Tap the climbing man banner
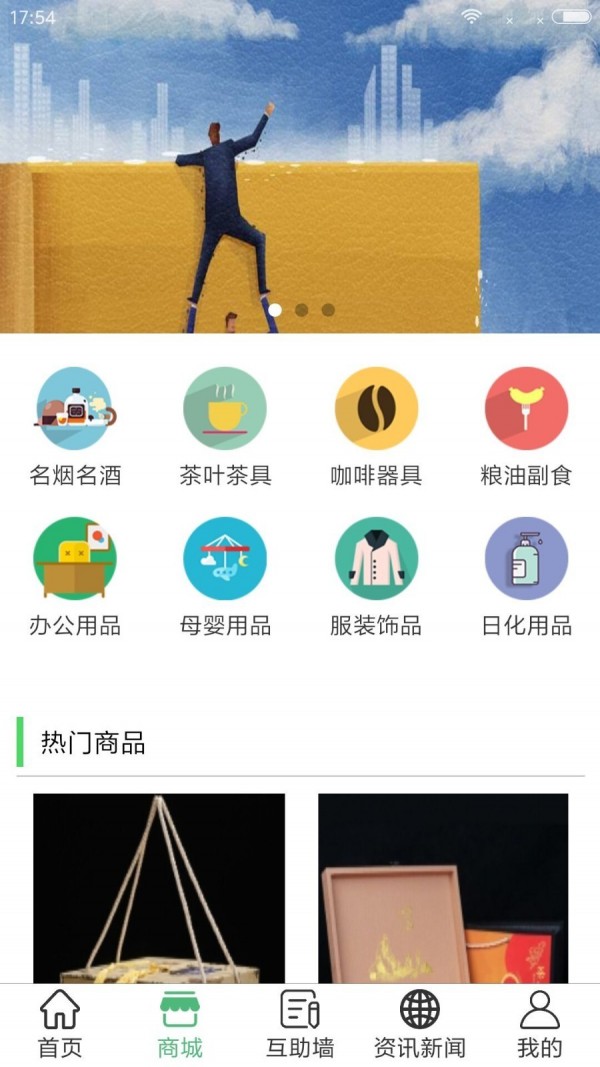This screenshot has width=600, height=1067. tap(300, 170)
